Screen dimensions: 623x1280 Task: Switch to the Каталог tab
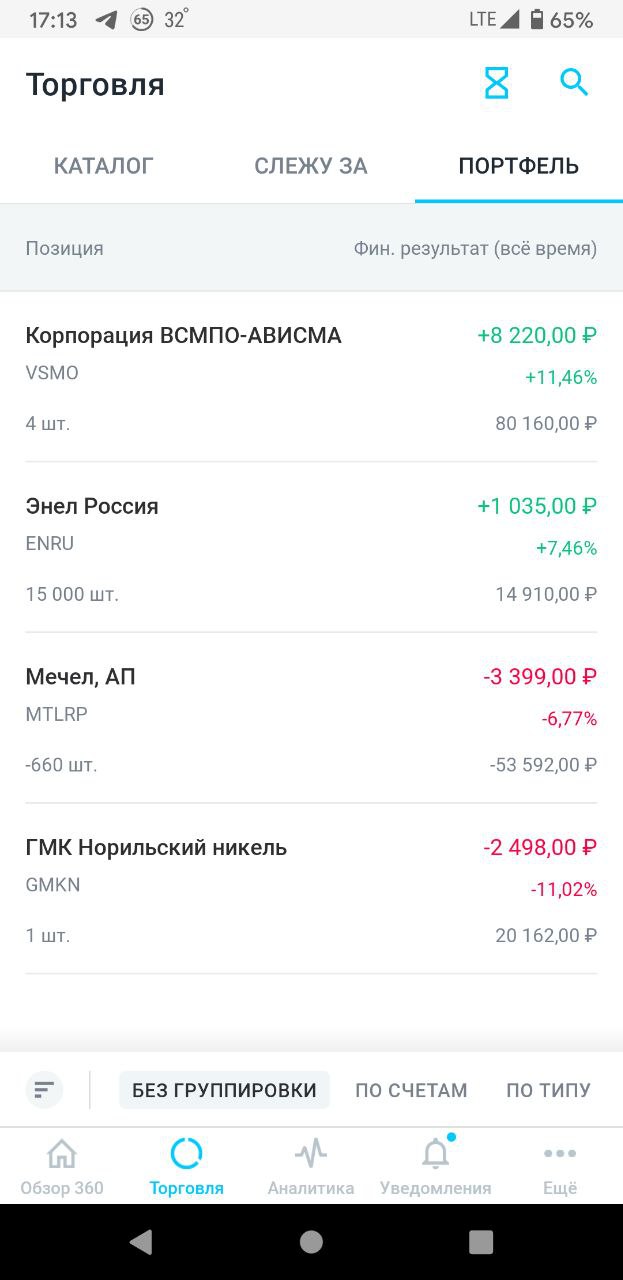(104, 166)
